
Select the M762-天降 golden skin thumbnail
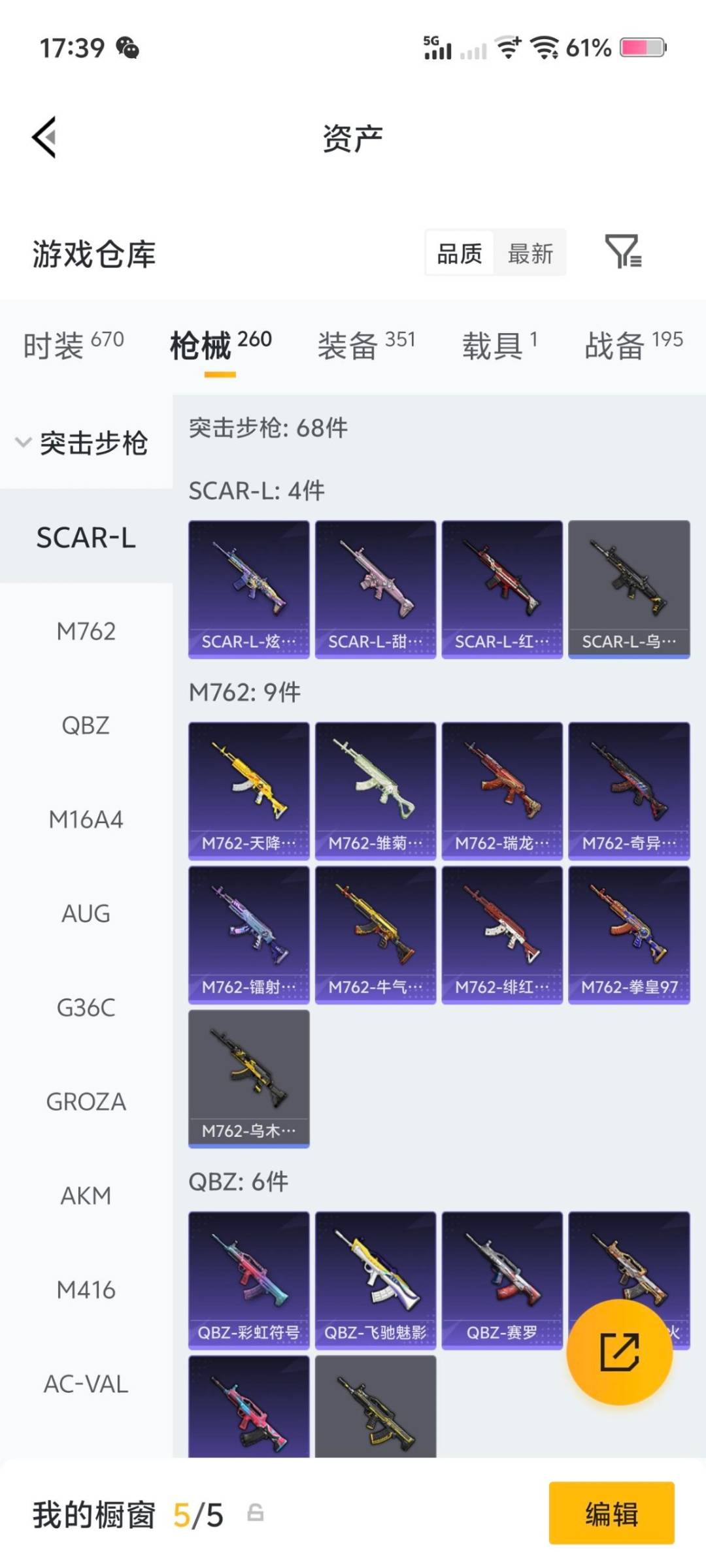(x=248, y=787)
